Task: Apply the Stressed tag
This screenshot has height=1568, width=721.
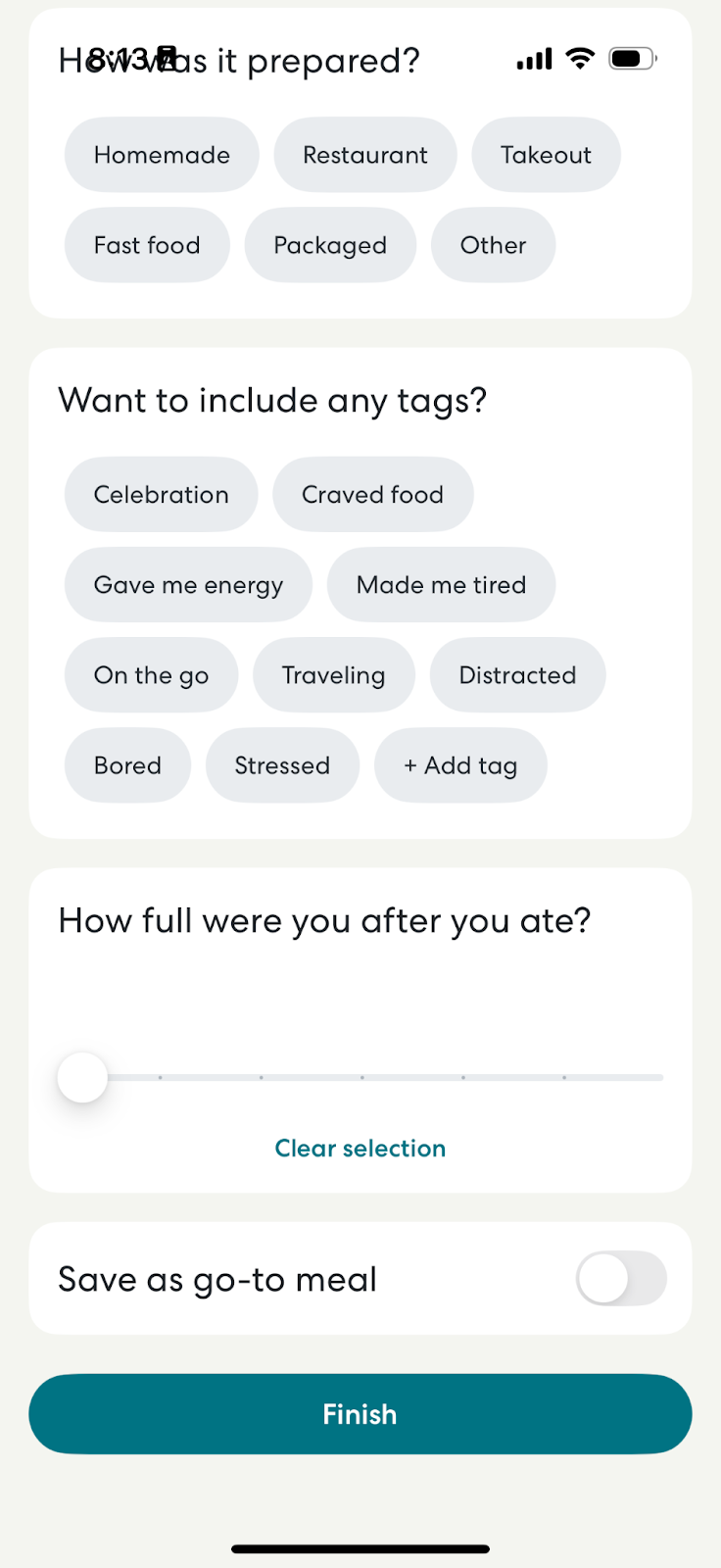Action: click(x=282, y=765)
